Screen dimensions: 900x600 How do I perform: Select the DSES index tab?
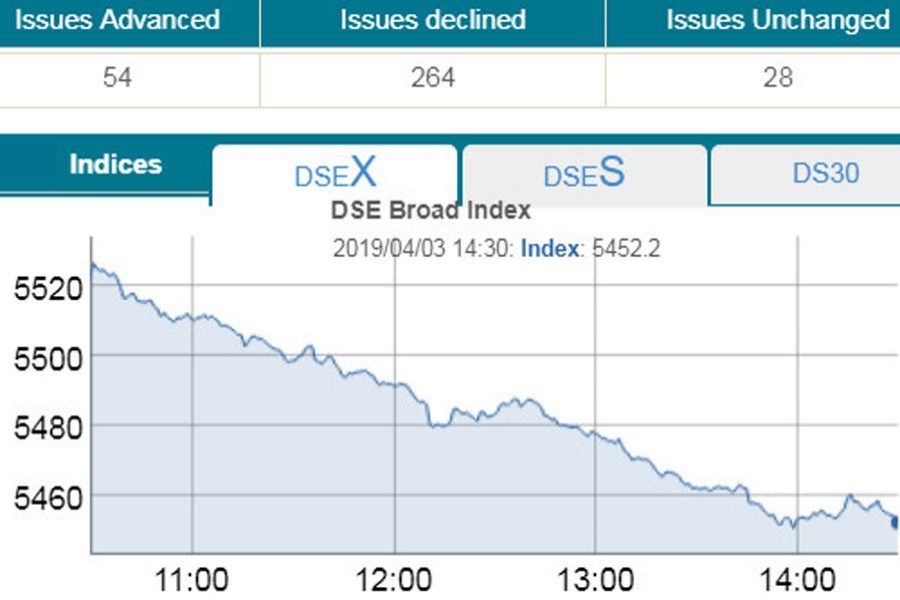pos(584,174)
